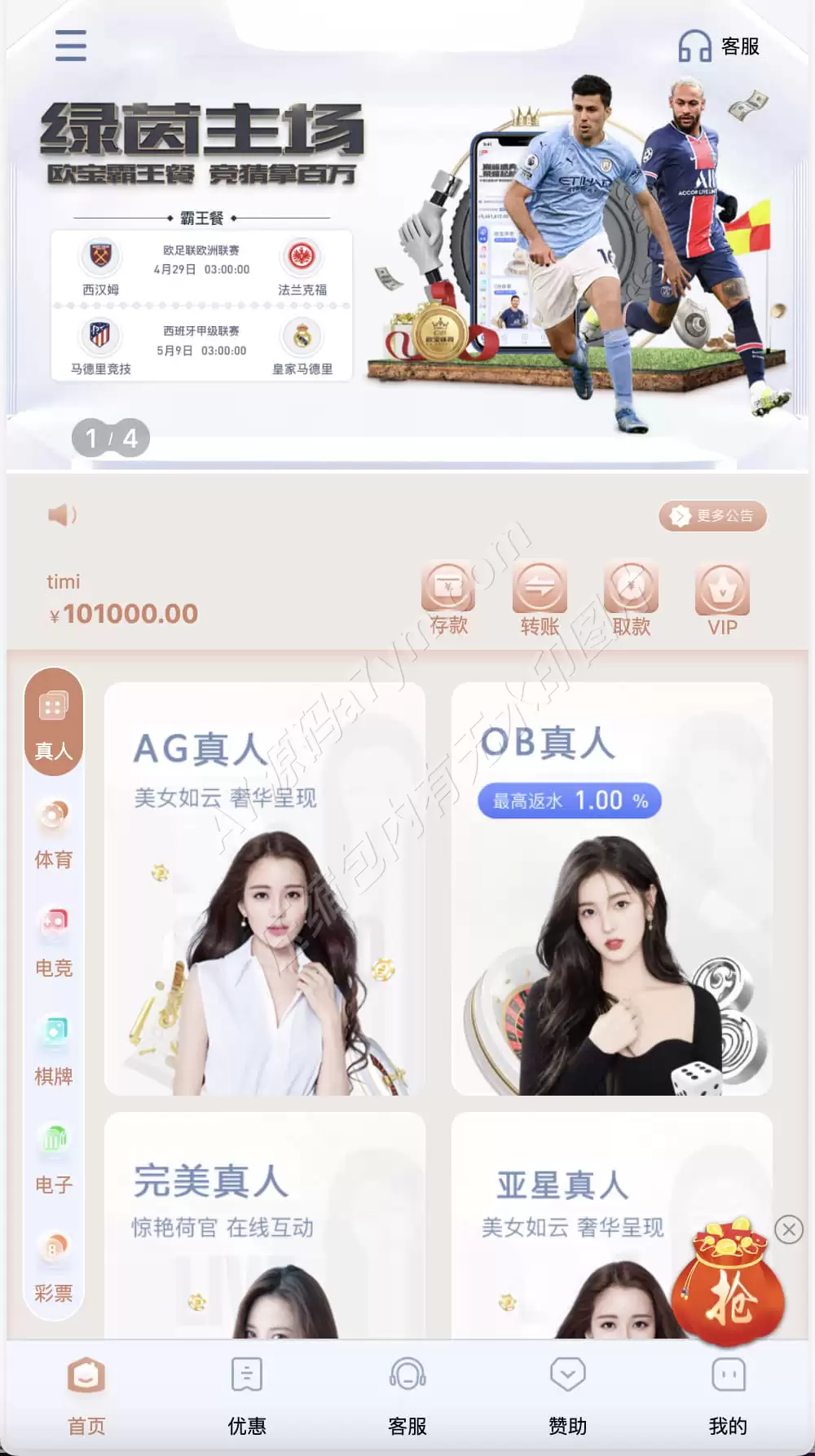This screenshot has width=815, height=1456.
Task: Open 取款 withdrawal
Action: coord(631,599)
